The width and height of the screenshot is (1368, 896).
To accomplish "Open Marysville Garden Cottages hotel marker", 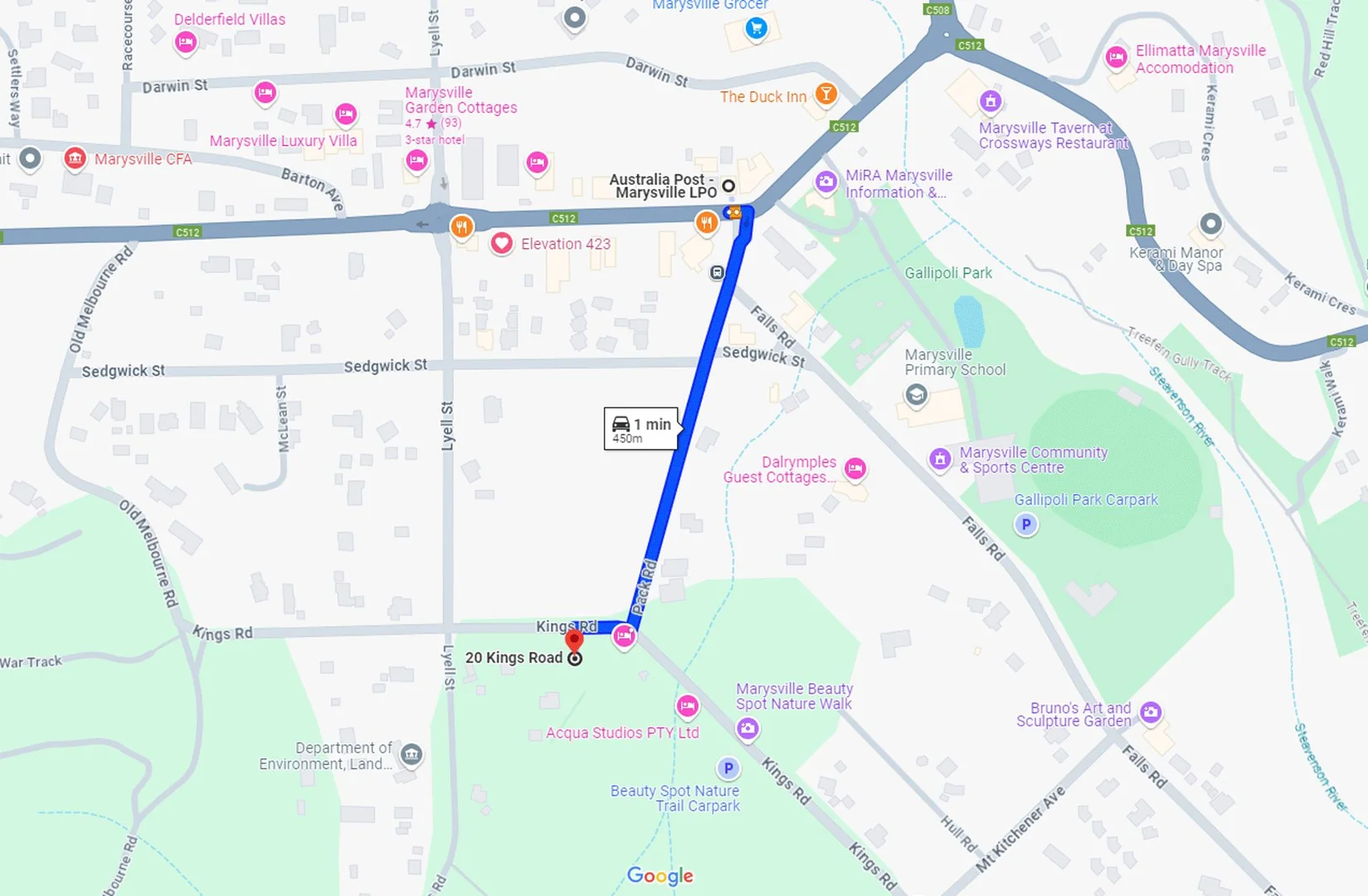I will coord(416,160).
